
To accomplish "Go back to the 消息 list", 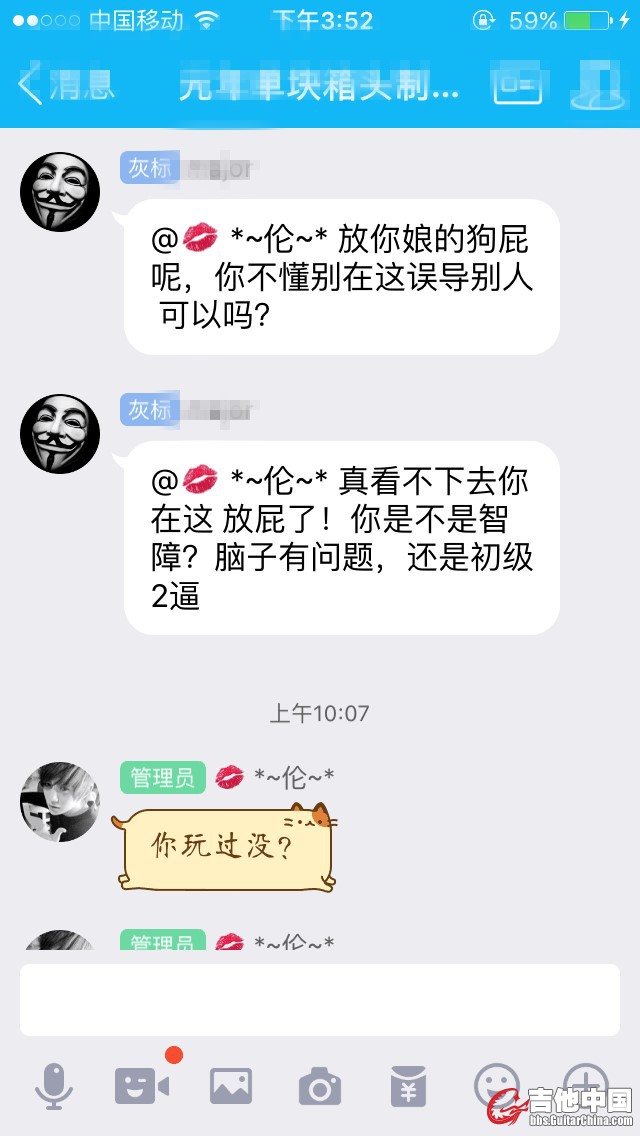I will point(62,87).
